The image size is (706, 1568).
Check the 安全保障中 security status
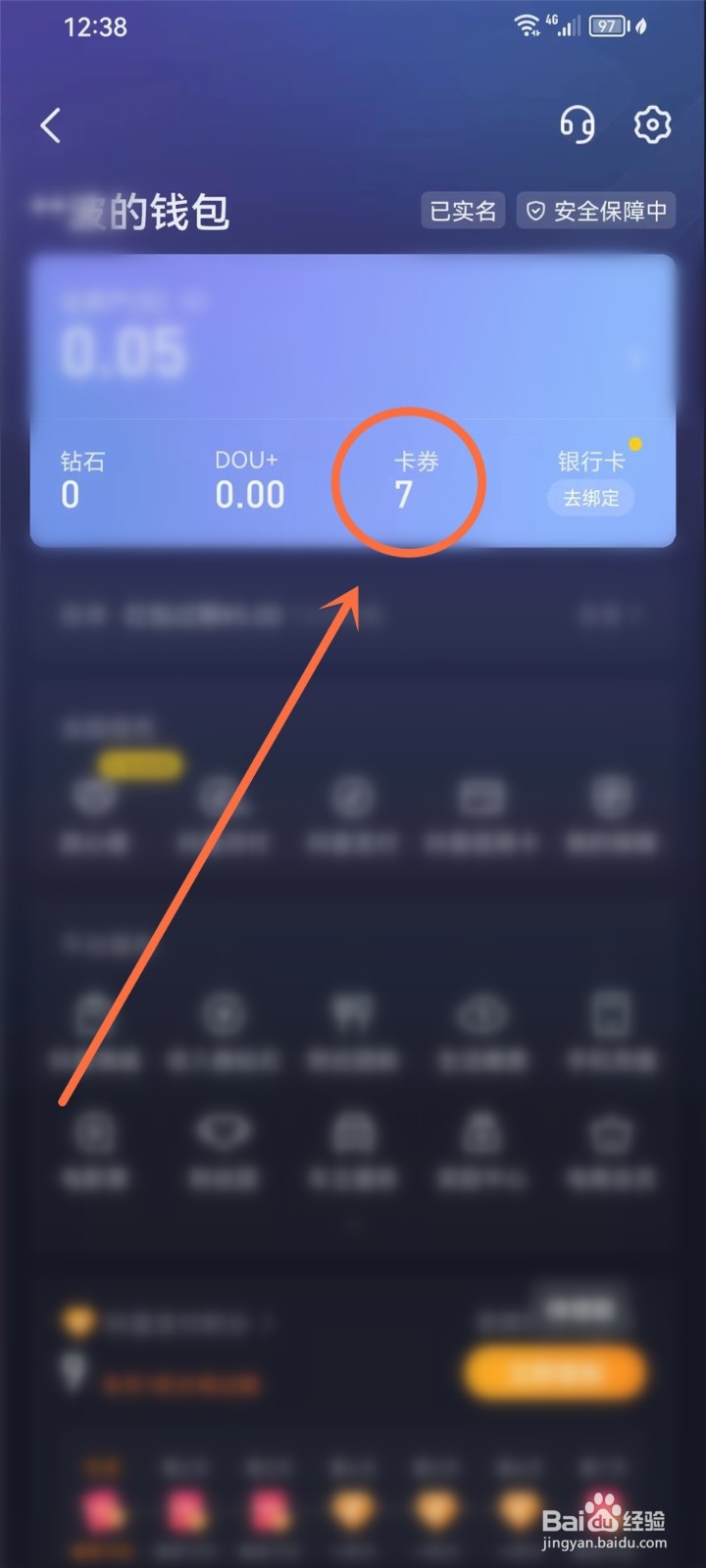[x=596, y=210]
